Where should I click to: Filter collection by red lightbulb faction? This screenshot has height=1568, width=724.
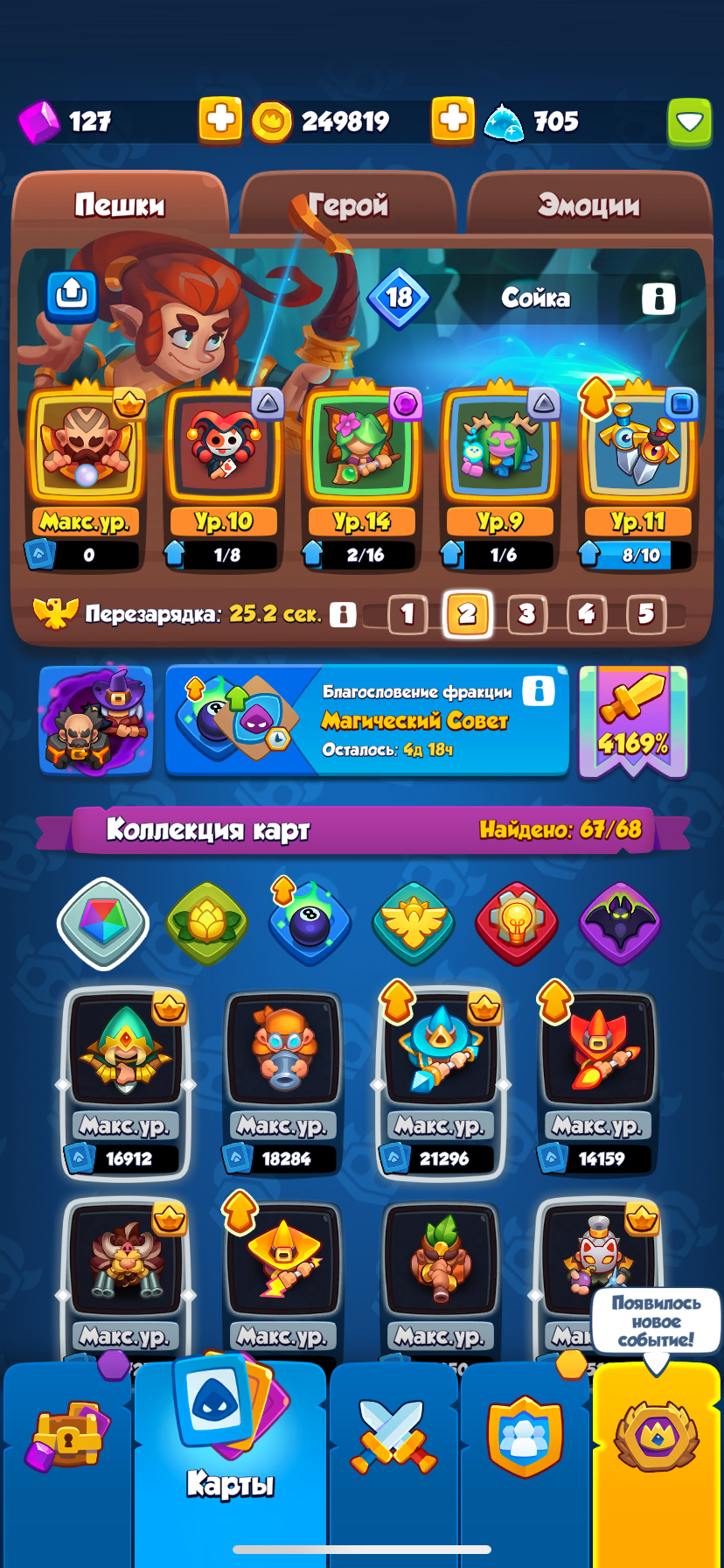(517, 924)
